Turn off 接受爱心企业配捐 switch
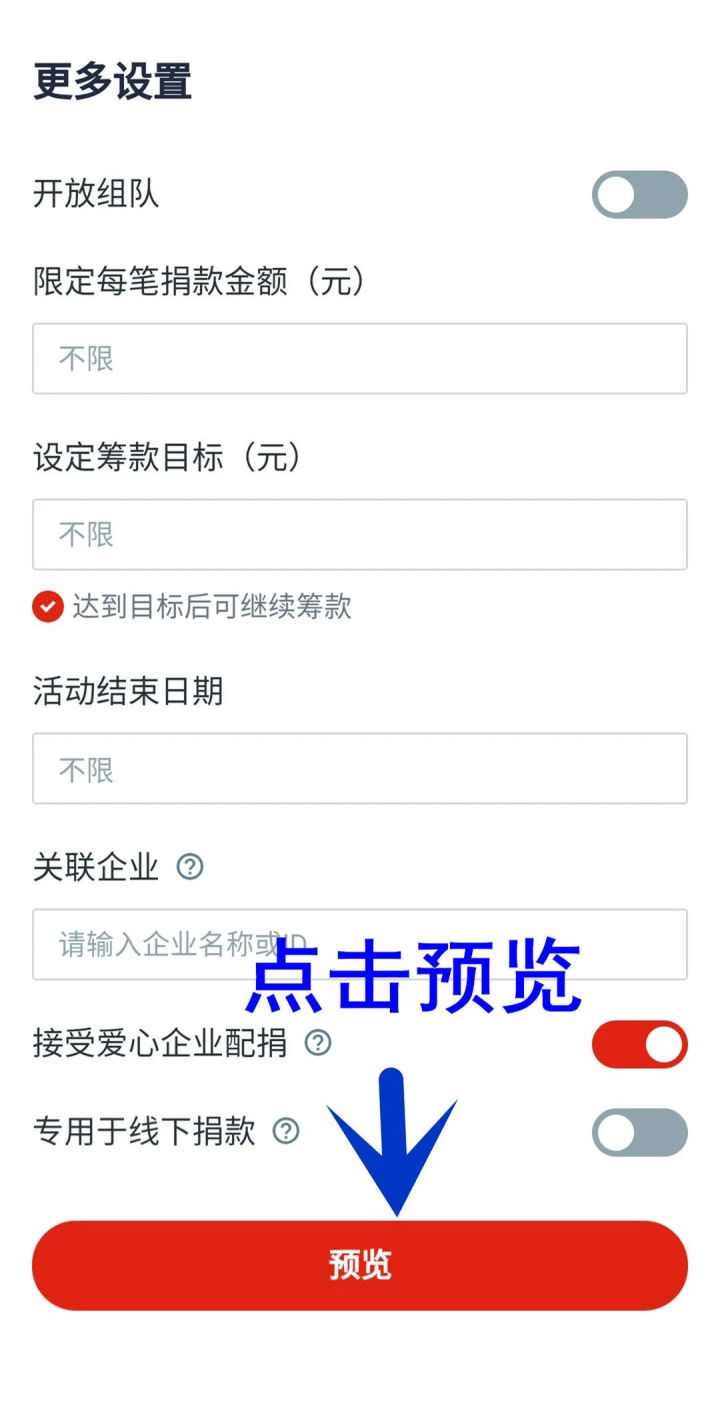 coord(639,1044)
